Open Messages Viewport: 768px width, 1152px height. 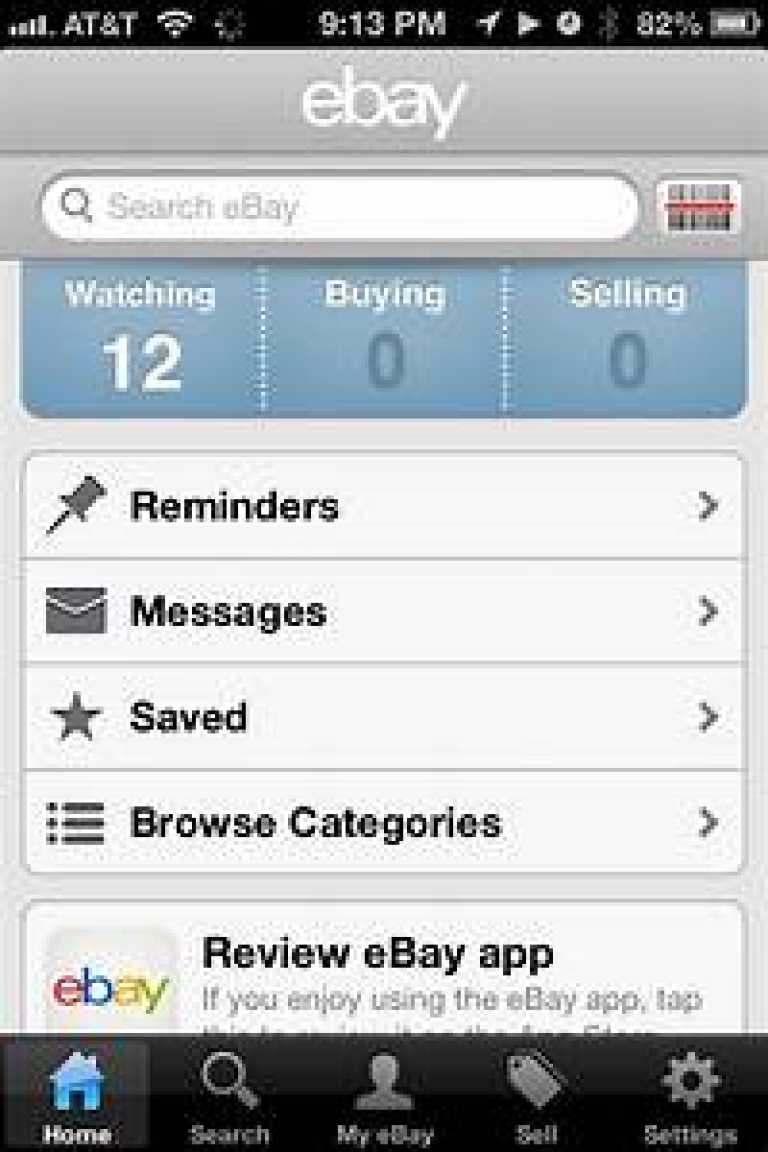click(x=384, y=612)
